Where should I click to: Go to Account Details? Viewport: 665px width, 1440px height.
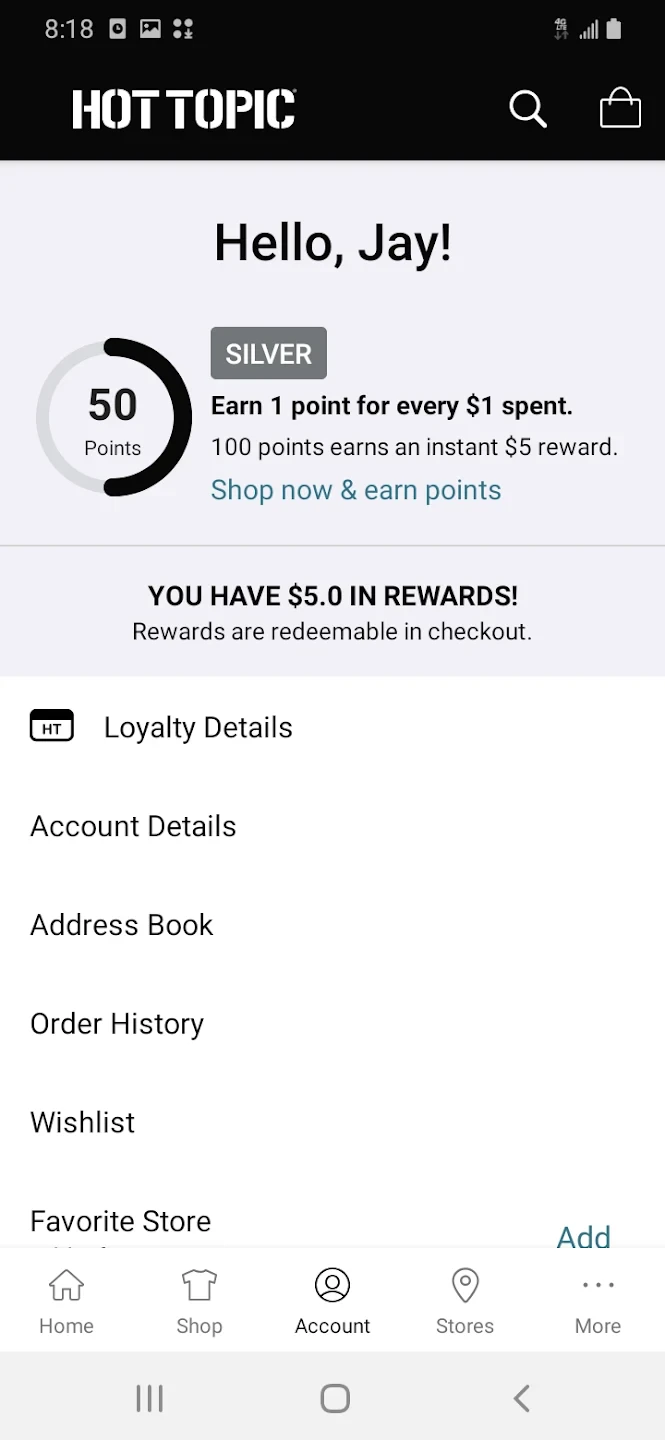133,826
